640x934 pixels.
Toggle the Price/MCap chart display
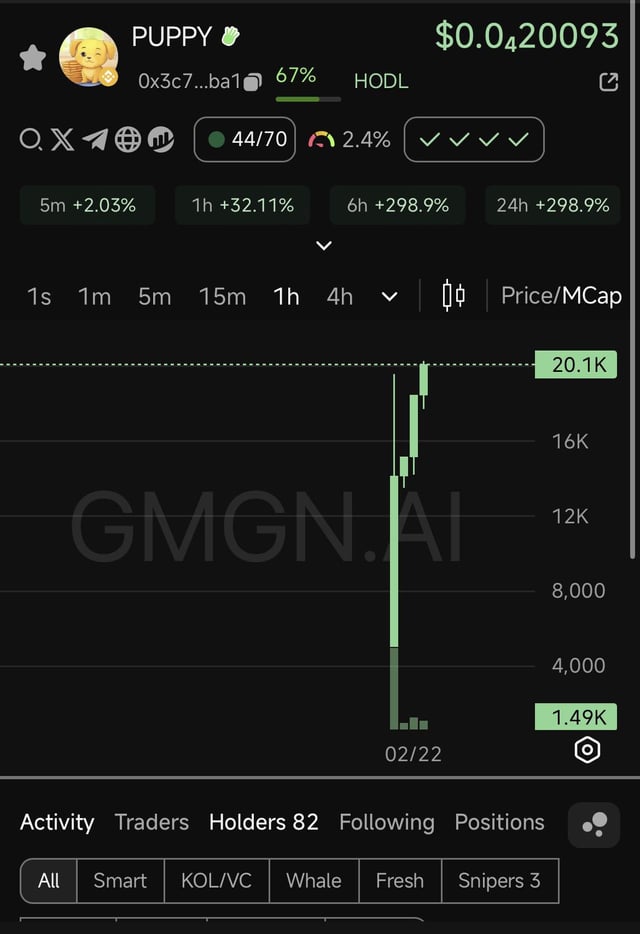tap(561, 295)
